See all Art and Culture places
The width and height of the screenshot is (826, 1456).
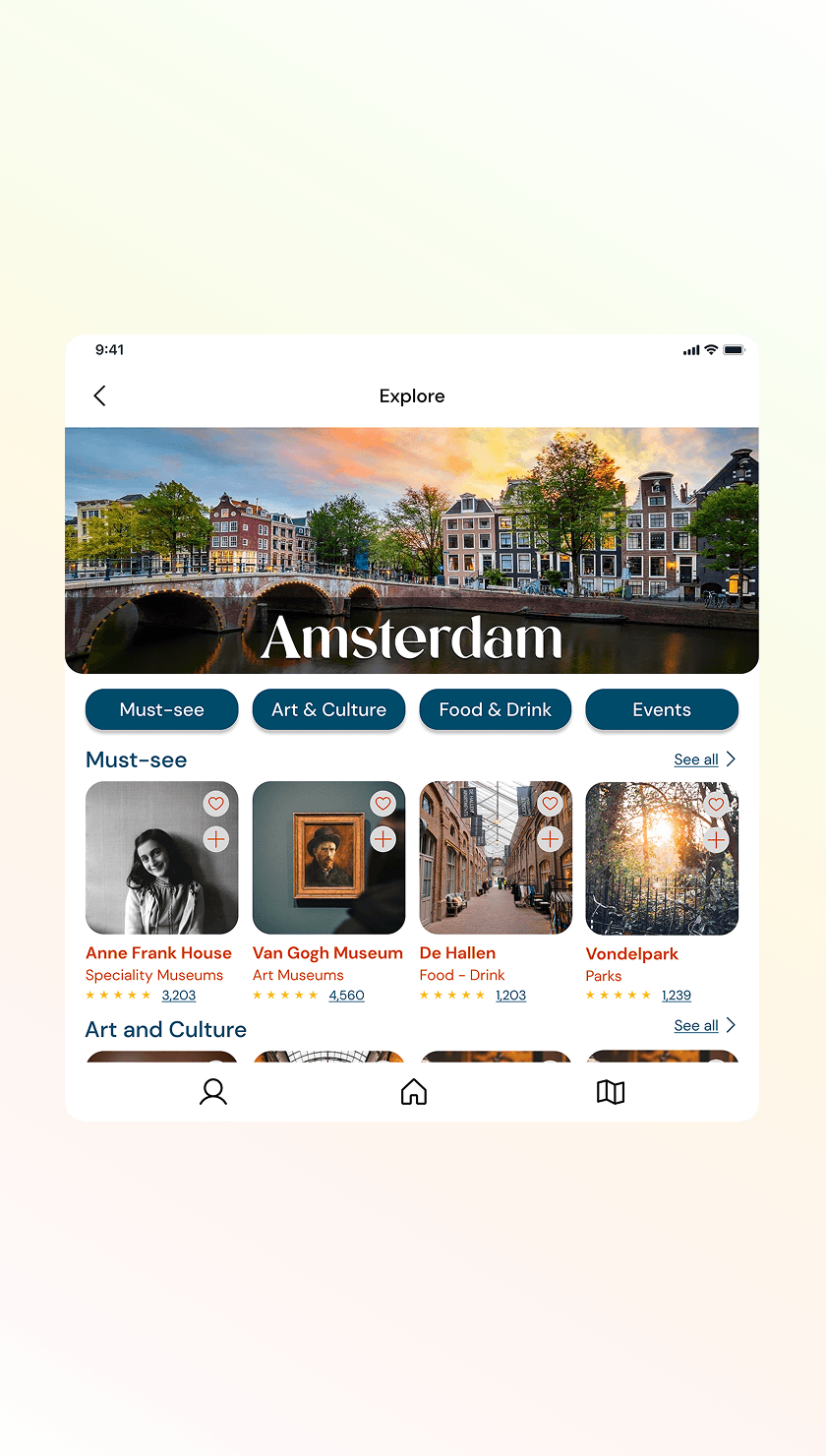(704, 1025)
